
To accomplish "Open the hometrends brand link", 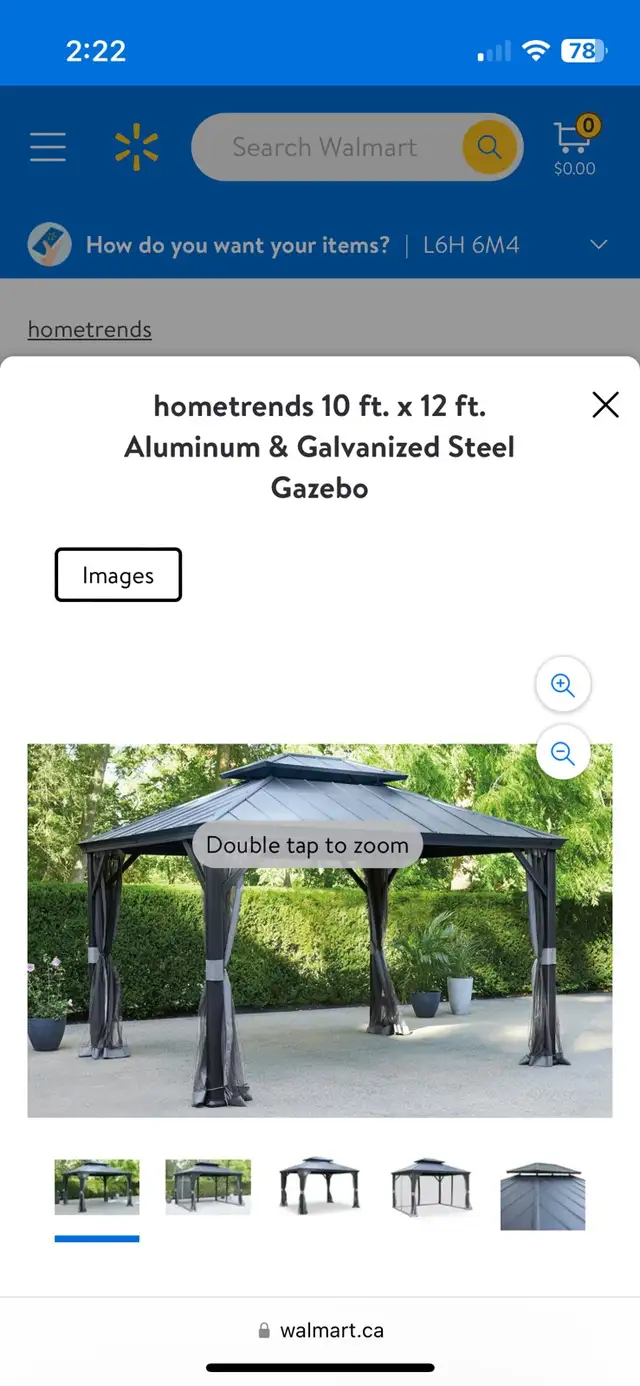I will pos(90,329).
